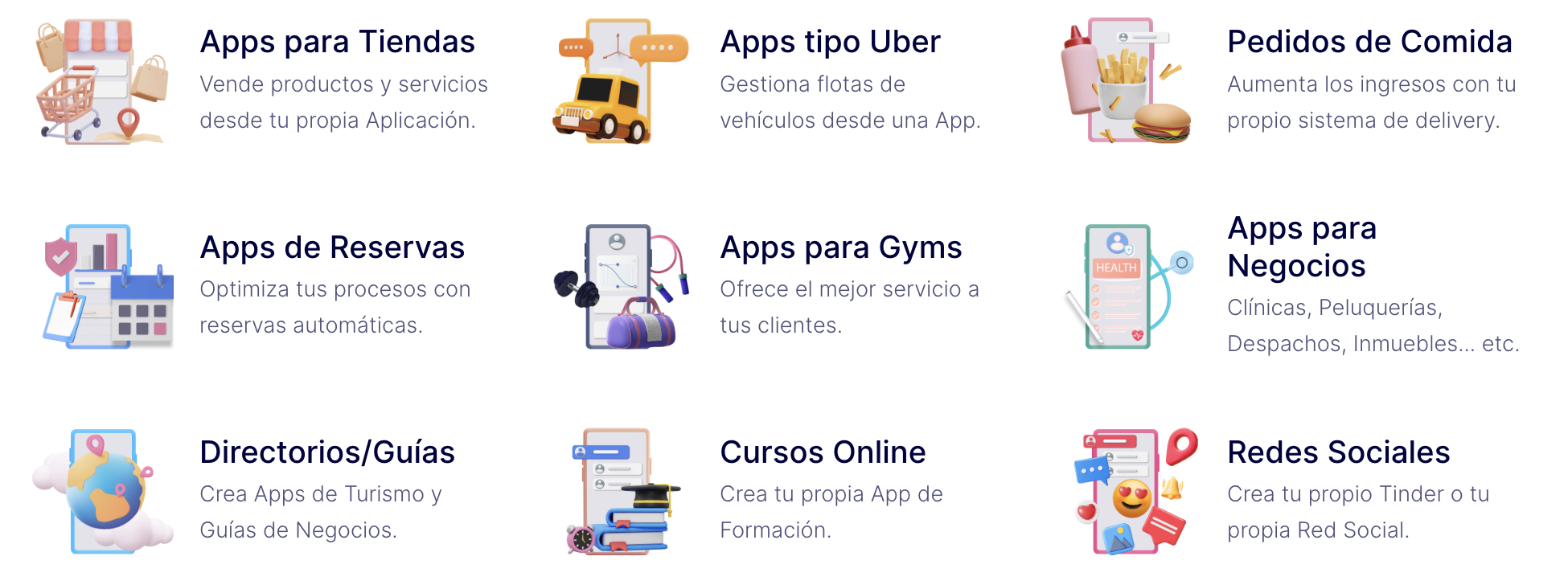Select the Apps para Negocios card

[1301, 247]
